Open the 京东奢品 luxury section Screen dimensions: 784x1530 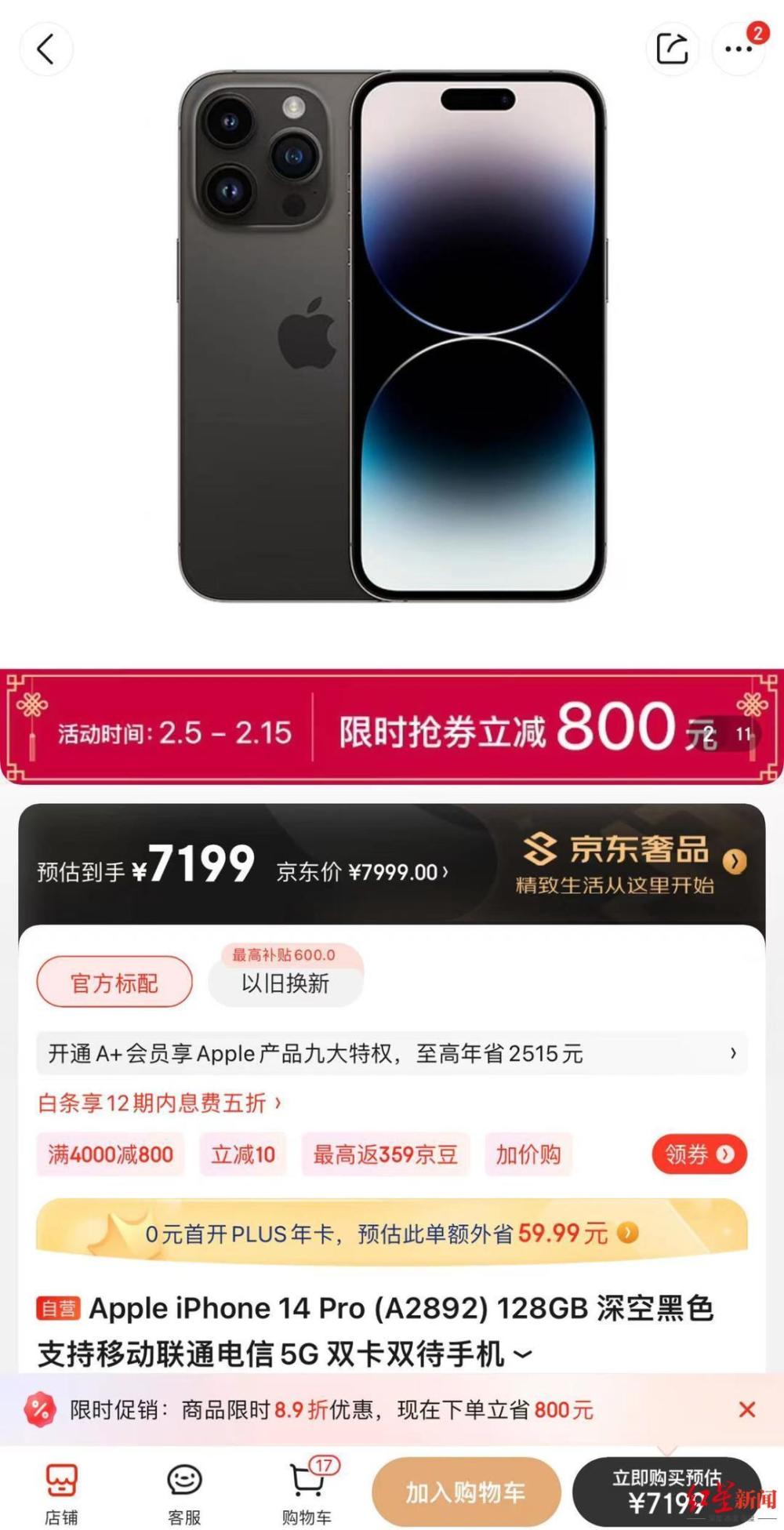(x=627, y=863)
